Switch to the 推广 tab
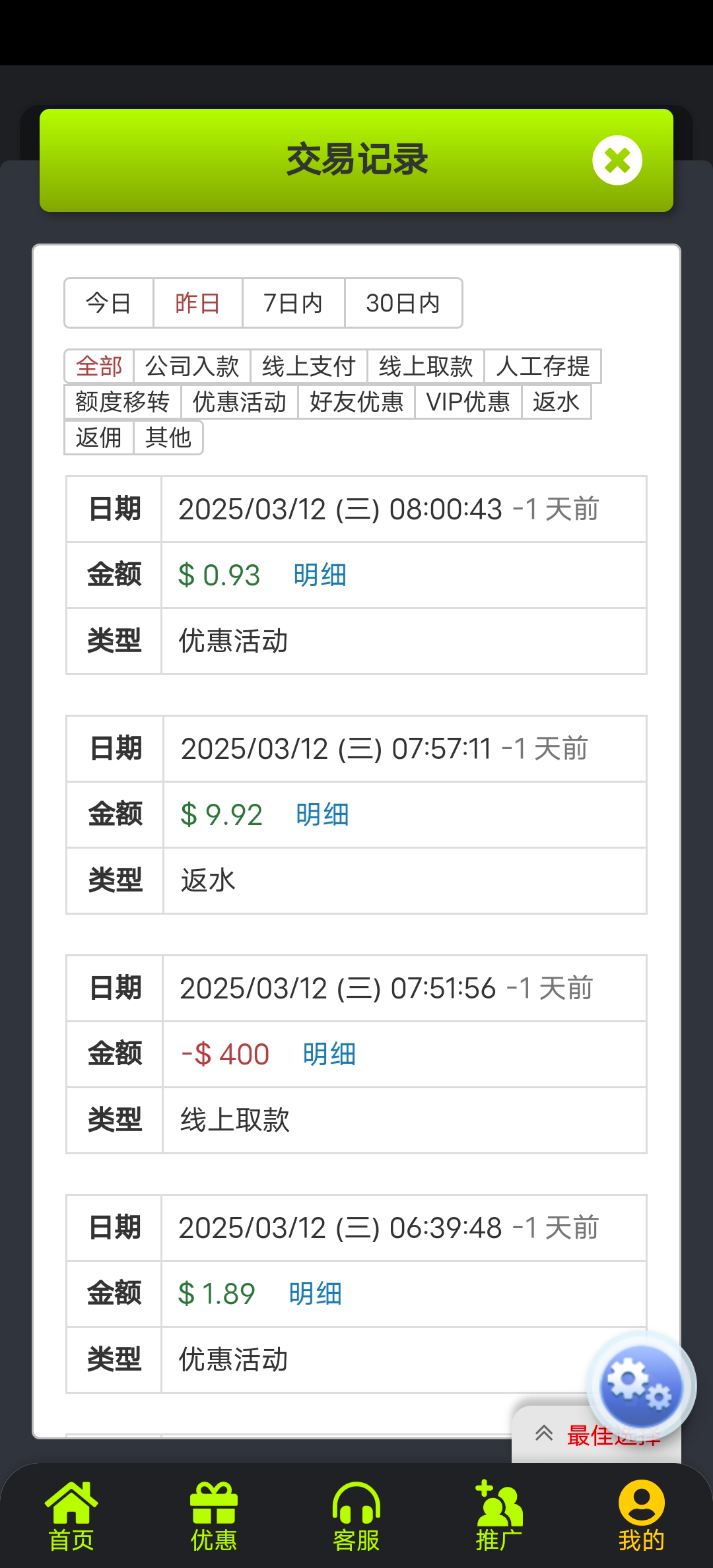This screenshot has width=713, height=1568. pos(499,1517)
